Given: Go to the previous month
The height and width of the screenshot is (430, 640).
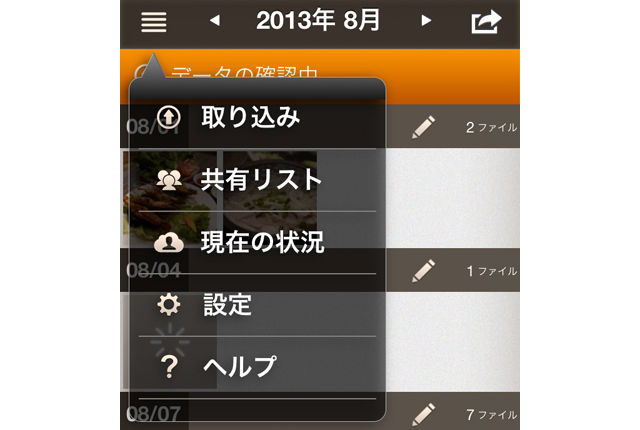Looking at the screenshot, I should pos(215,20).
